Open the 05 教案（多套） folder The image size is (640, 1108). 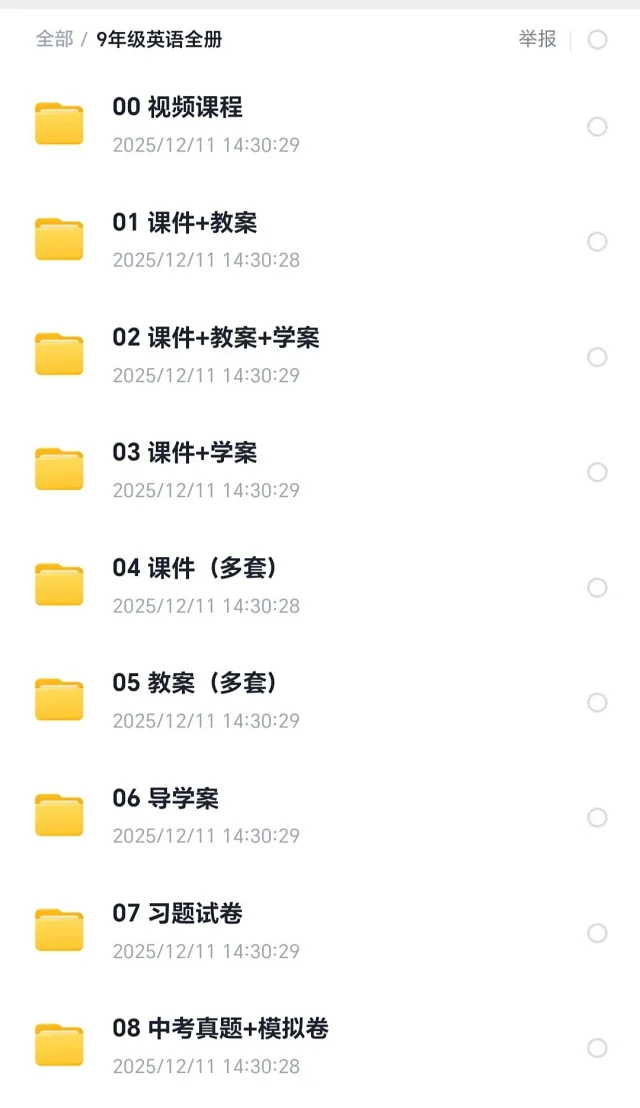coord(194,683)
